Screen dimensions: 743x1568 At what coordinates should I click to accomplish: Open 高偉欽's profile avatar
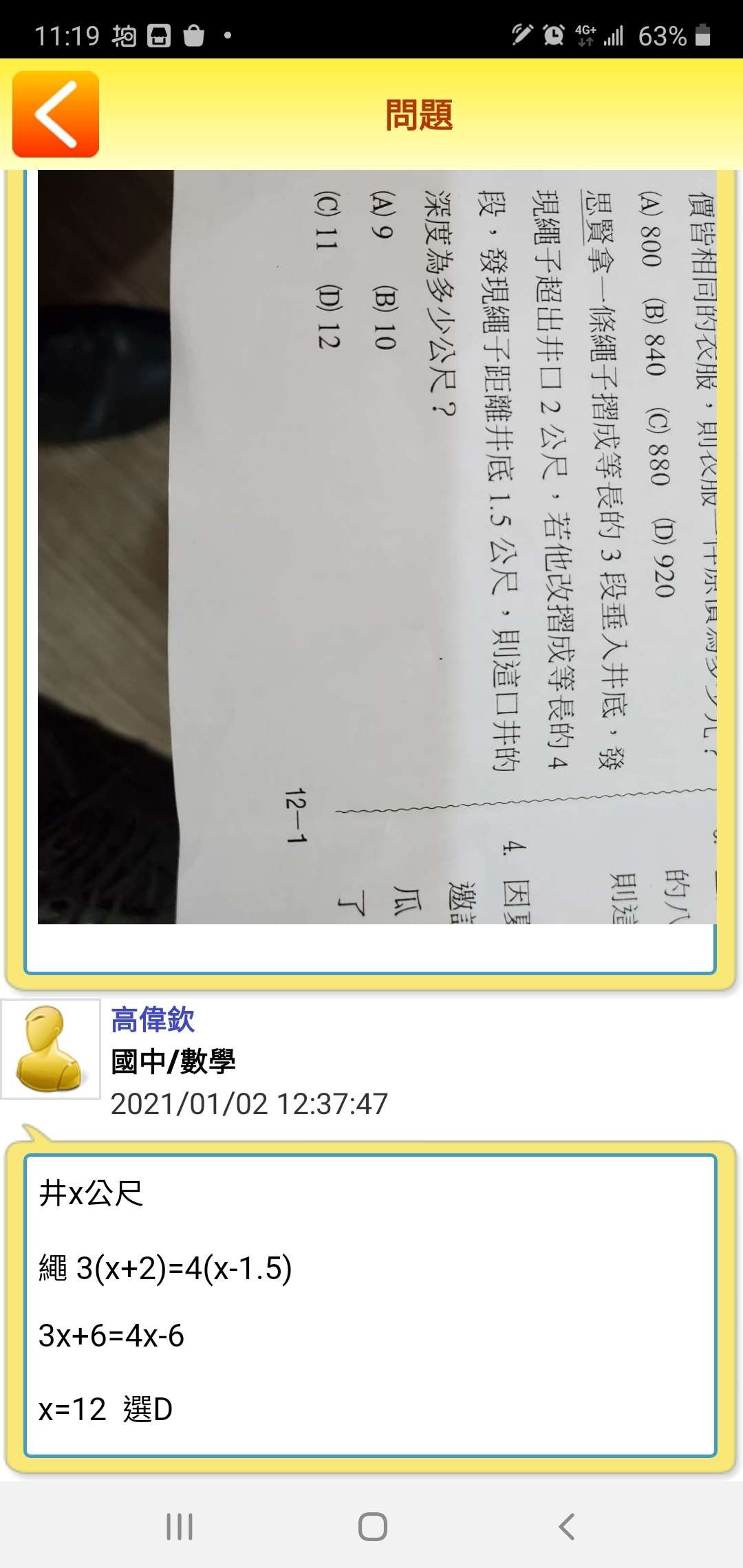tap(51, 1049)
